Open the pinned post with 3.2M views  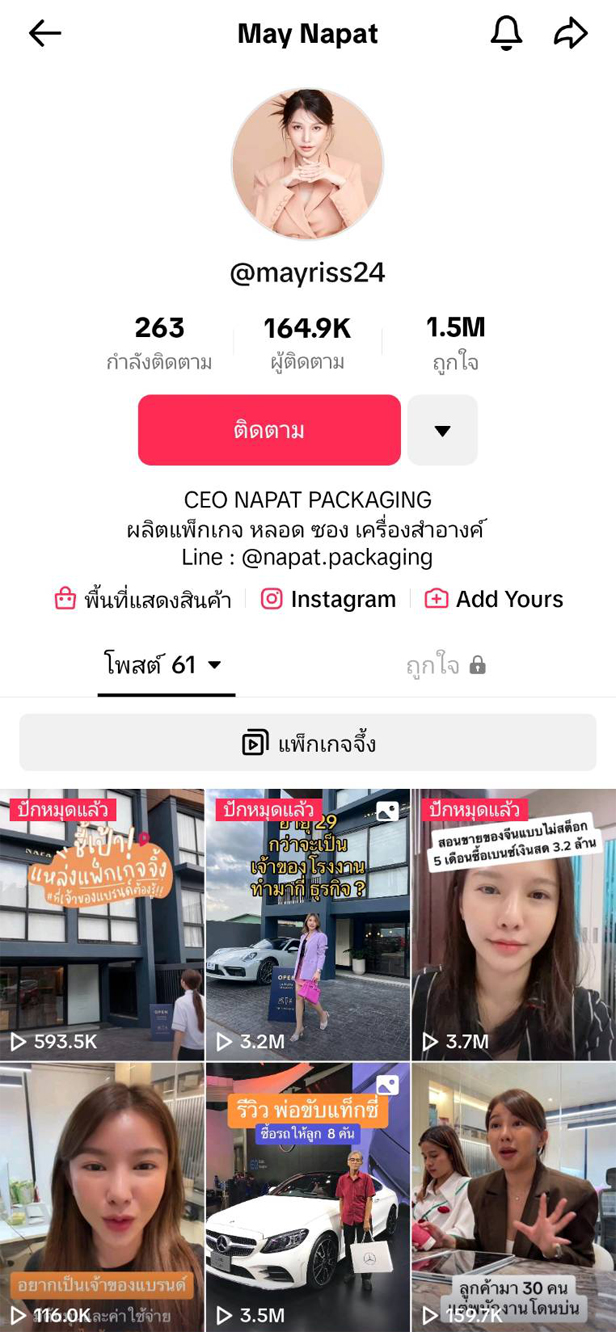pos(308,925)
